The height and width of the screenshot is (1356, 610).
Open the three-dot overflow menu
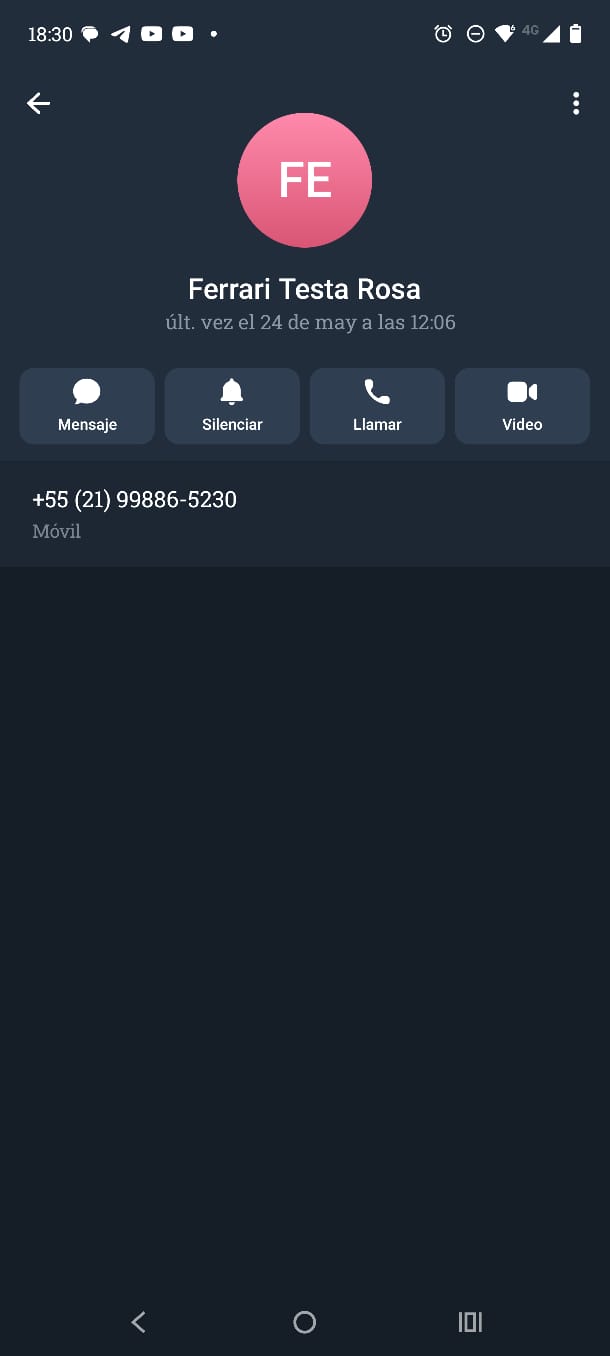576,103
